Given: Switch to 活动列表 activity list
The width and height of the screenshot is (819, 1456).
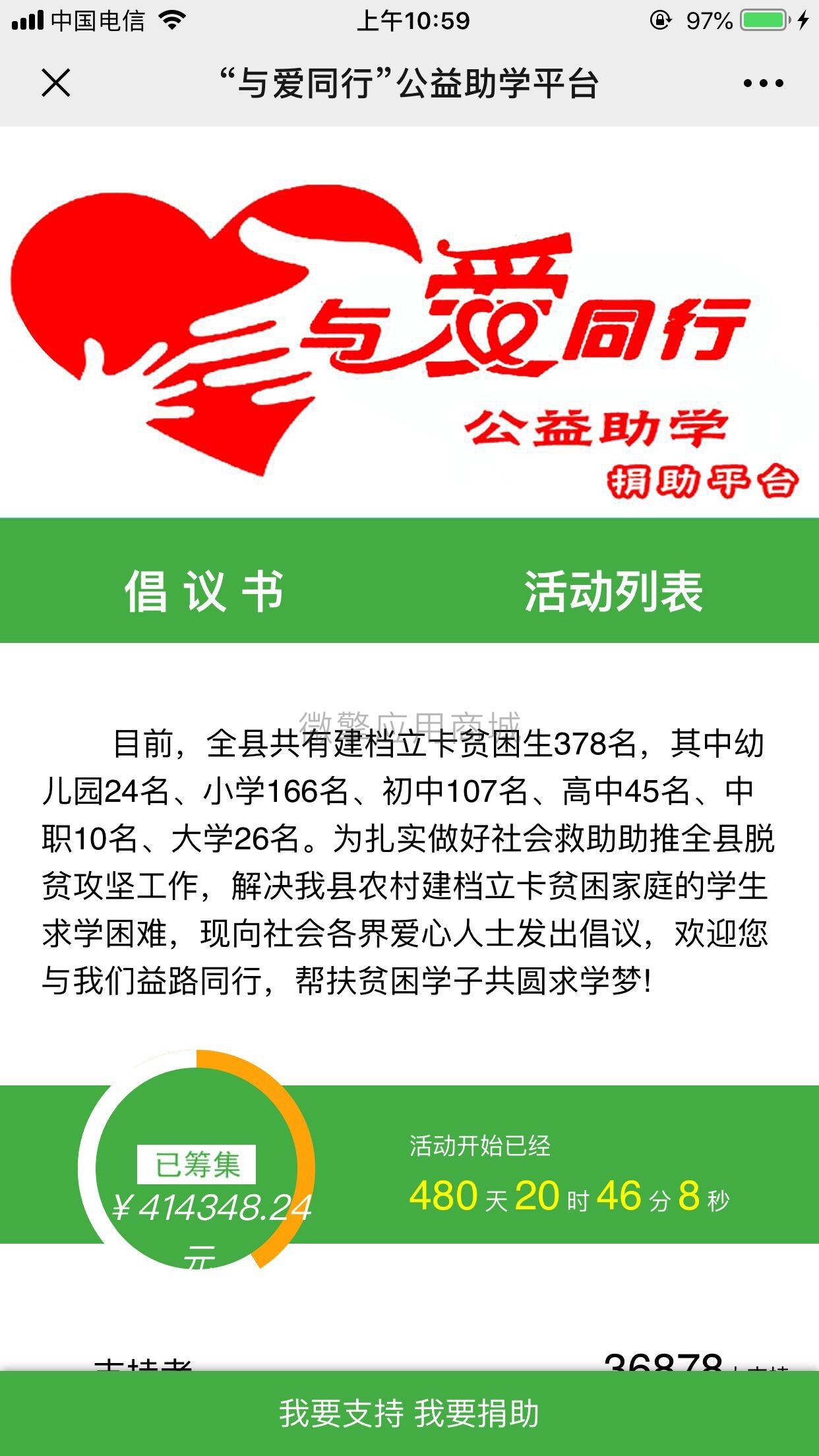Looking at the screenshot, I should click(x=614, y=591).
